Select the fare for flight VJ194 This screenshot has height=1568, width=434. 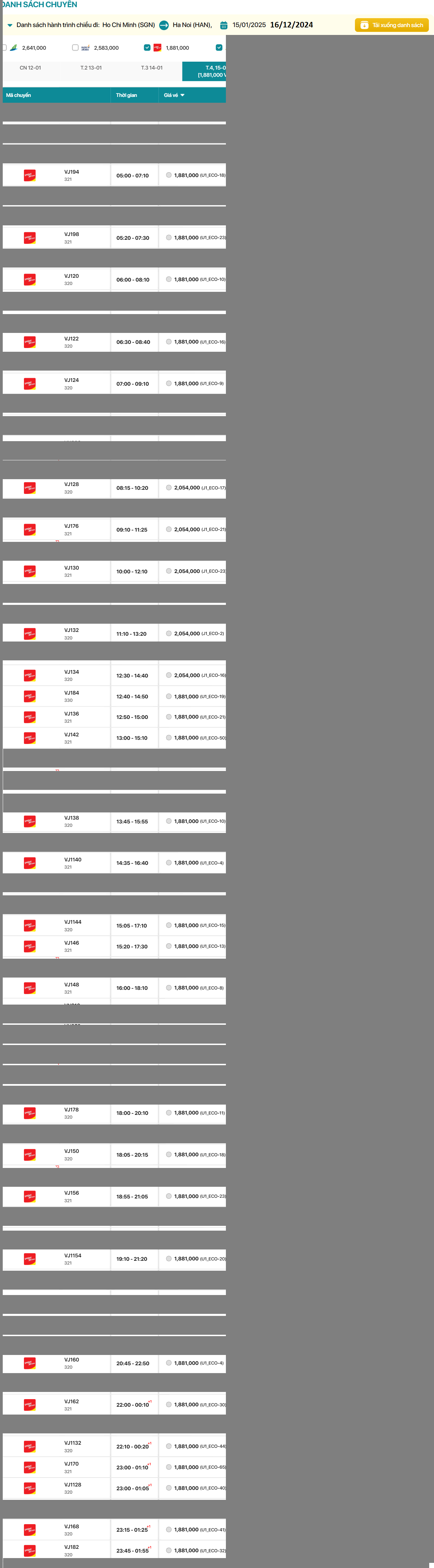click(x=169, y=175)
